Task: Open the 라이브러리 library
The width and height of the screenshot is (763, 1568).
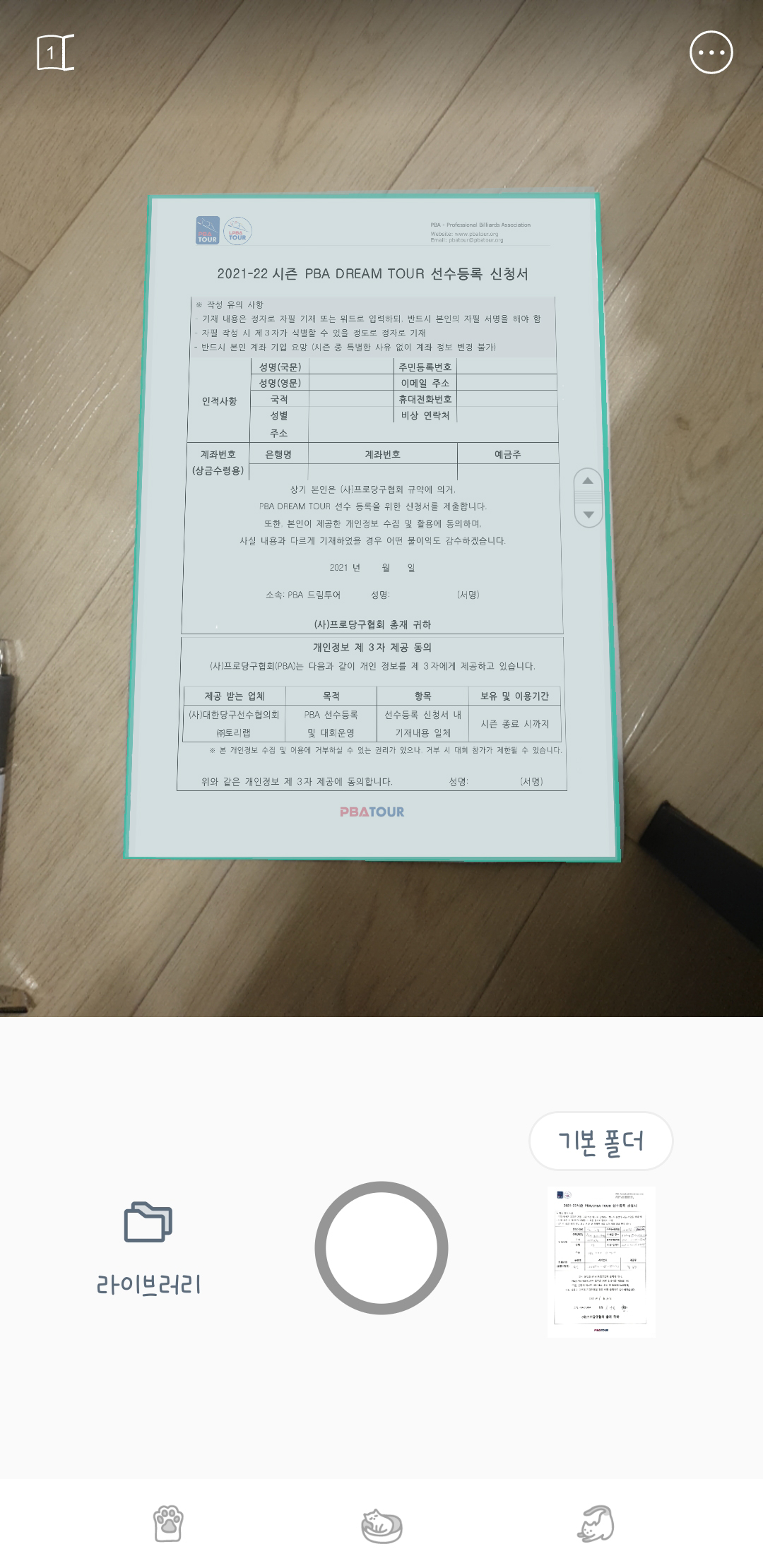Action: tap(148, 1247)
